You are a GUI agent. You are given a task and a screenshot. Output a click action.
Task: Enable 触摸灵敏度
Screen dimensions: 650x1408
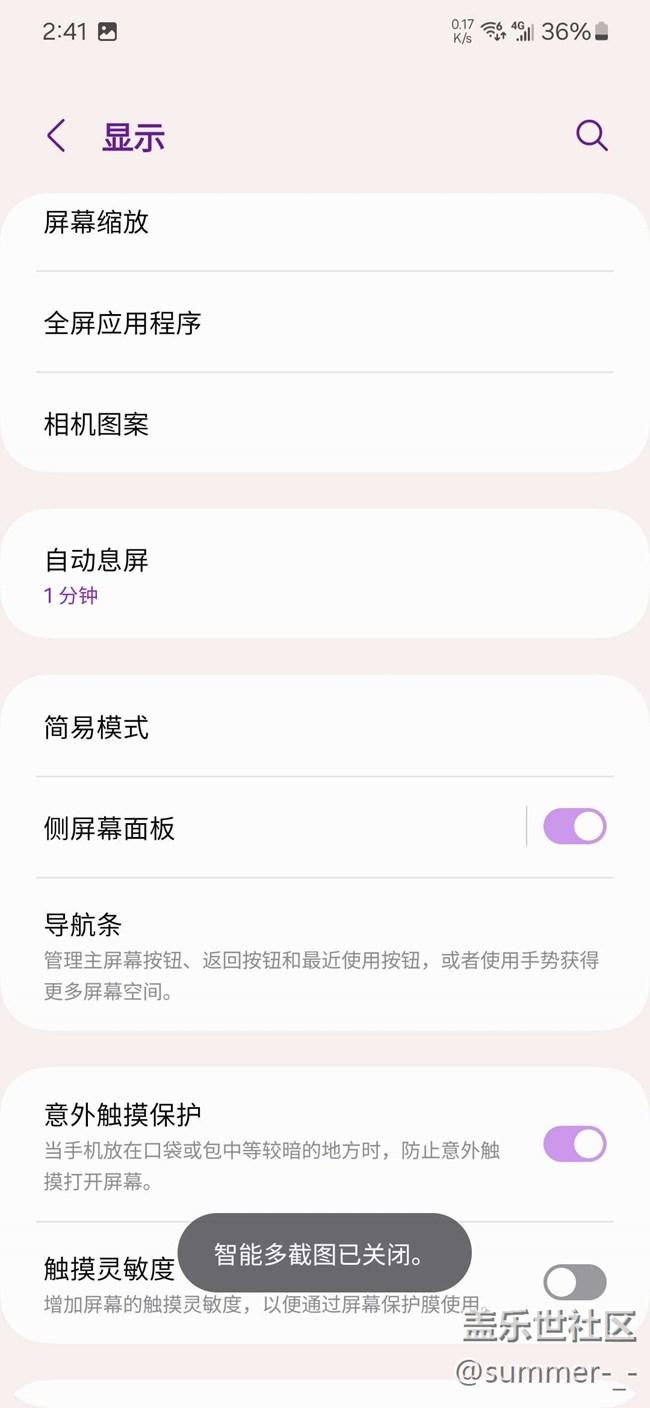574,1282
